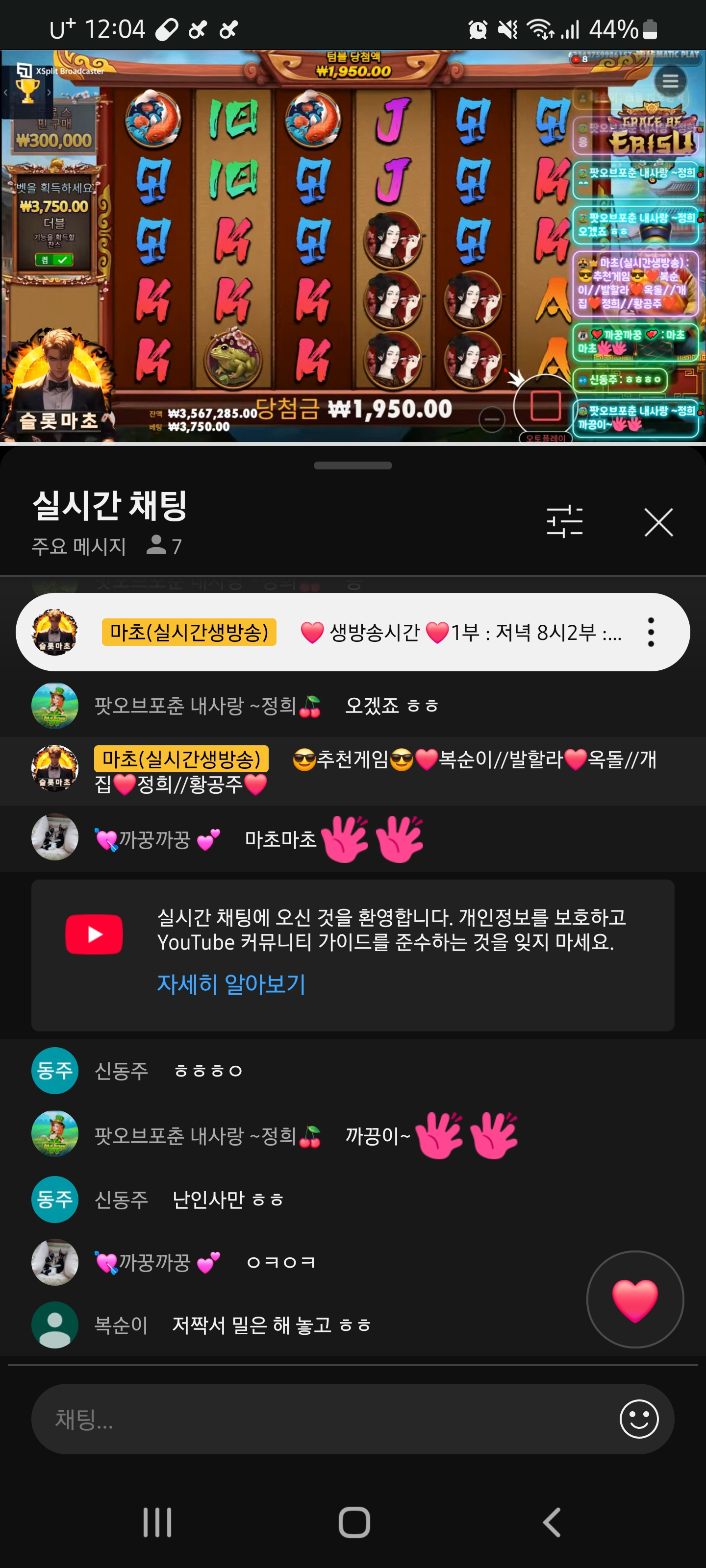Open options on the pinned message

[651, 632]
